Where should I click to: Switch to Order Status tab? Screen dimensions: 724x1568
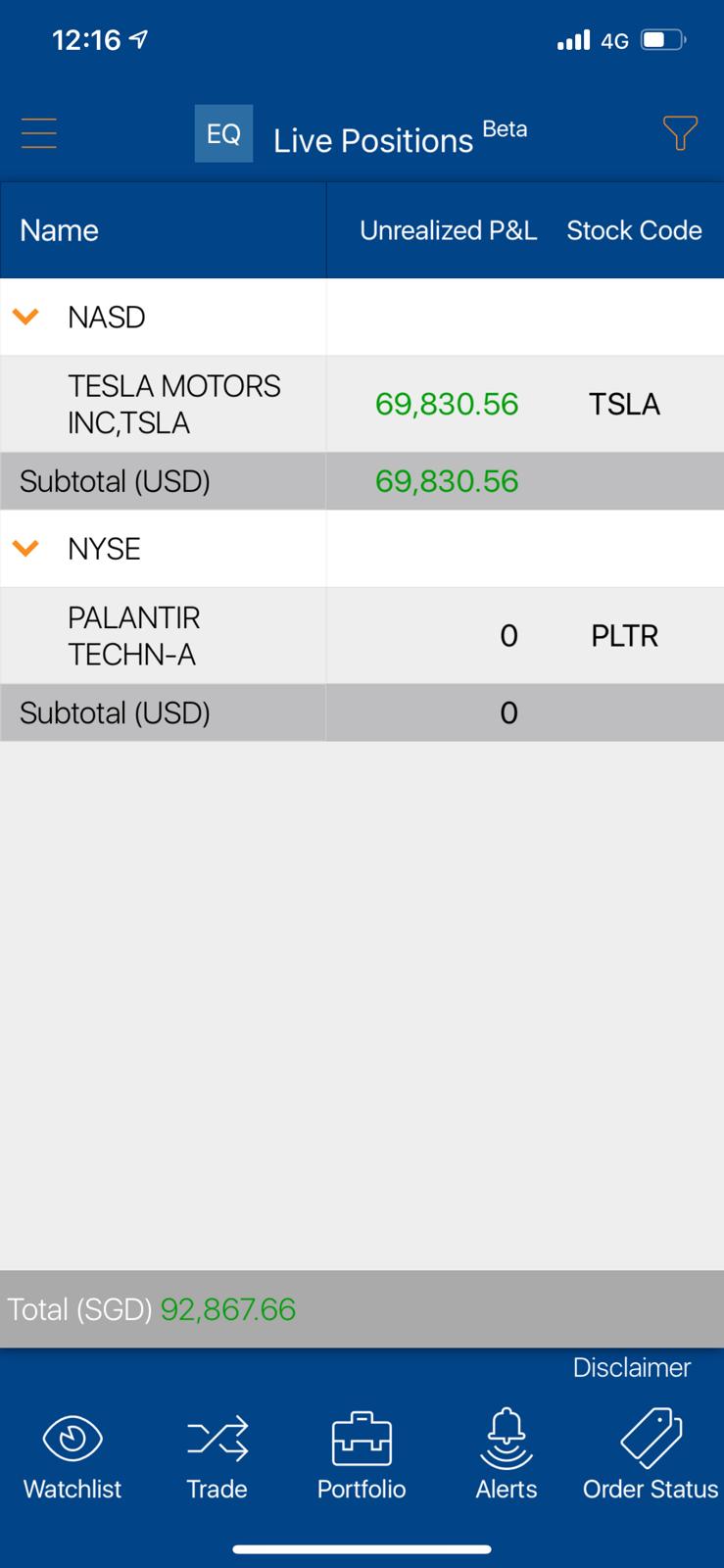click(651, 1457)
